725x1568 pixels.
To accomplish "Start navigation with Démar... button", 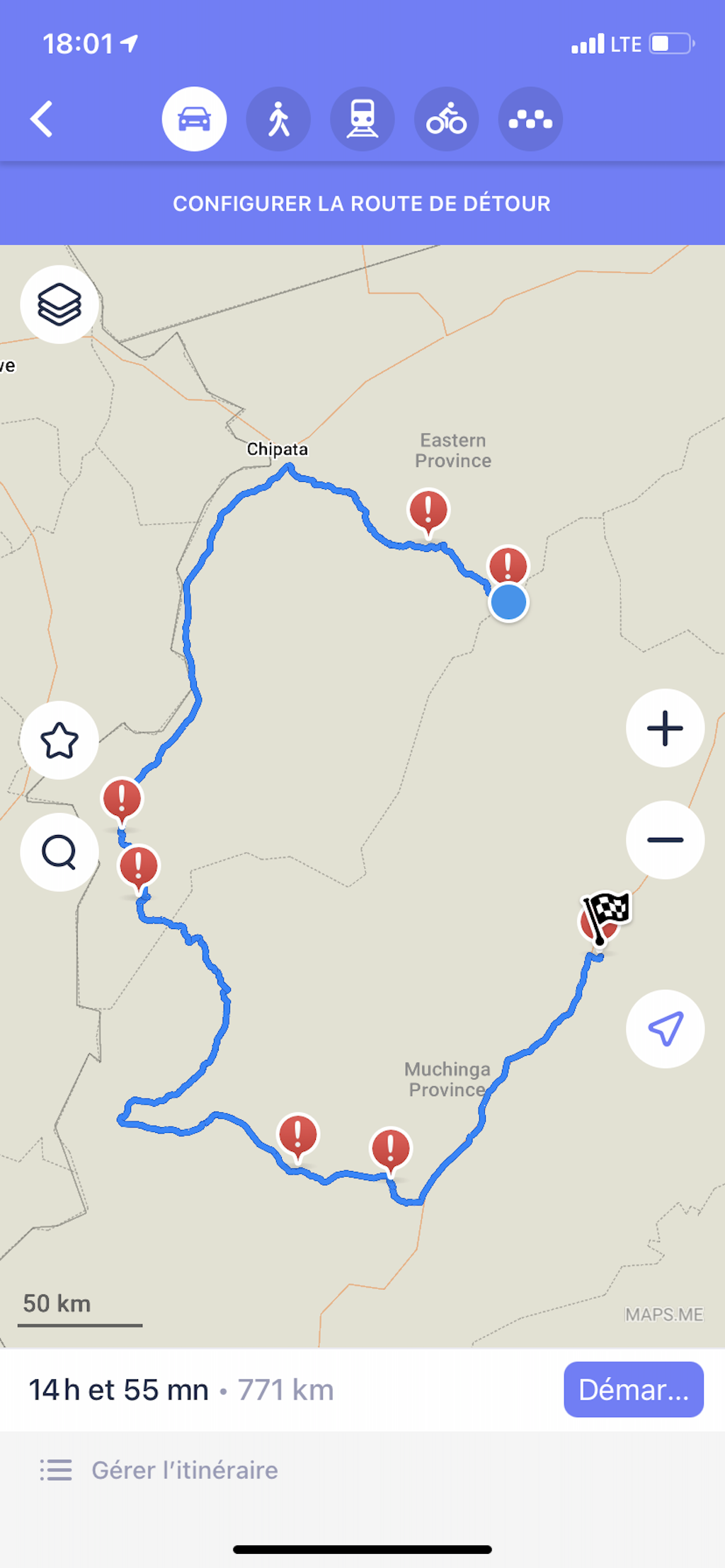I will [x=633, y=1389].
